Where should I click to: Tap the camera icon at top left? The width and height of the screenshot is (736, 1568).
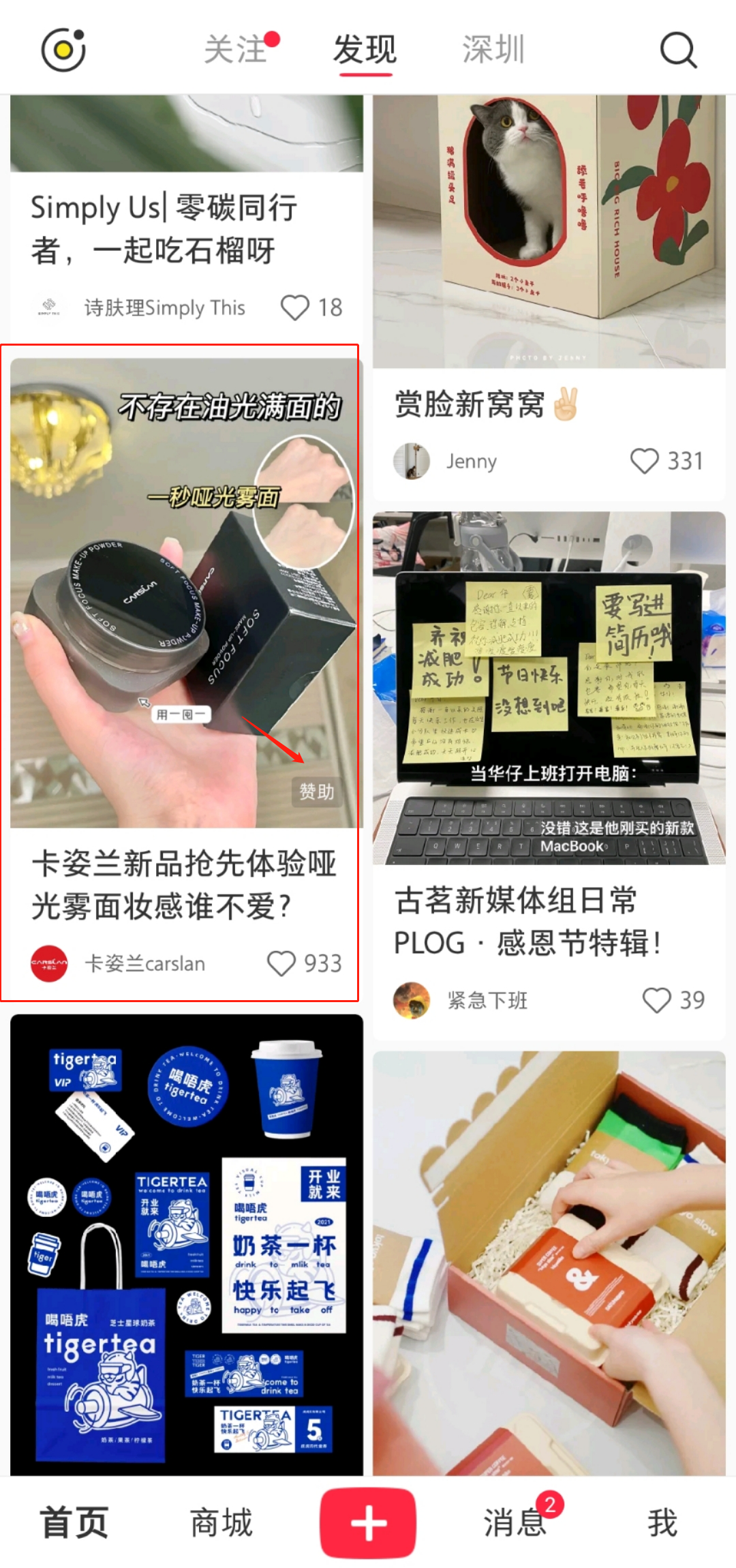click(63, 50)
